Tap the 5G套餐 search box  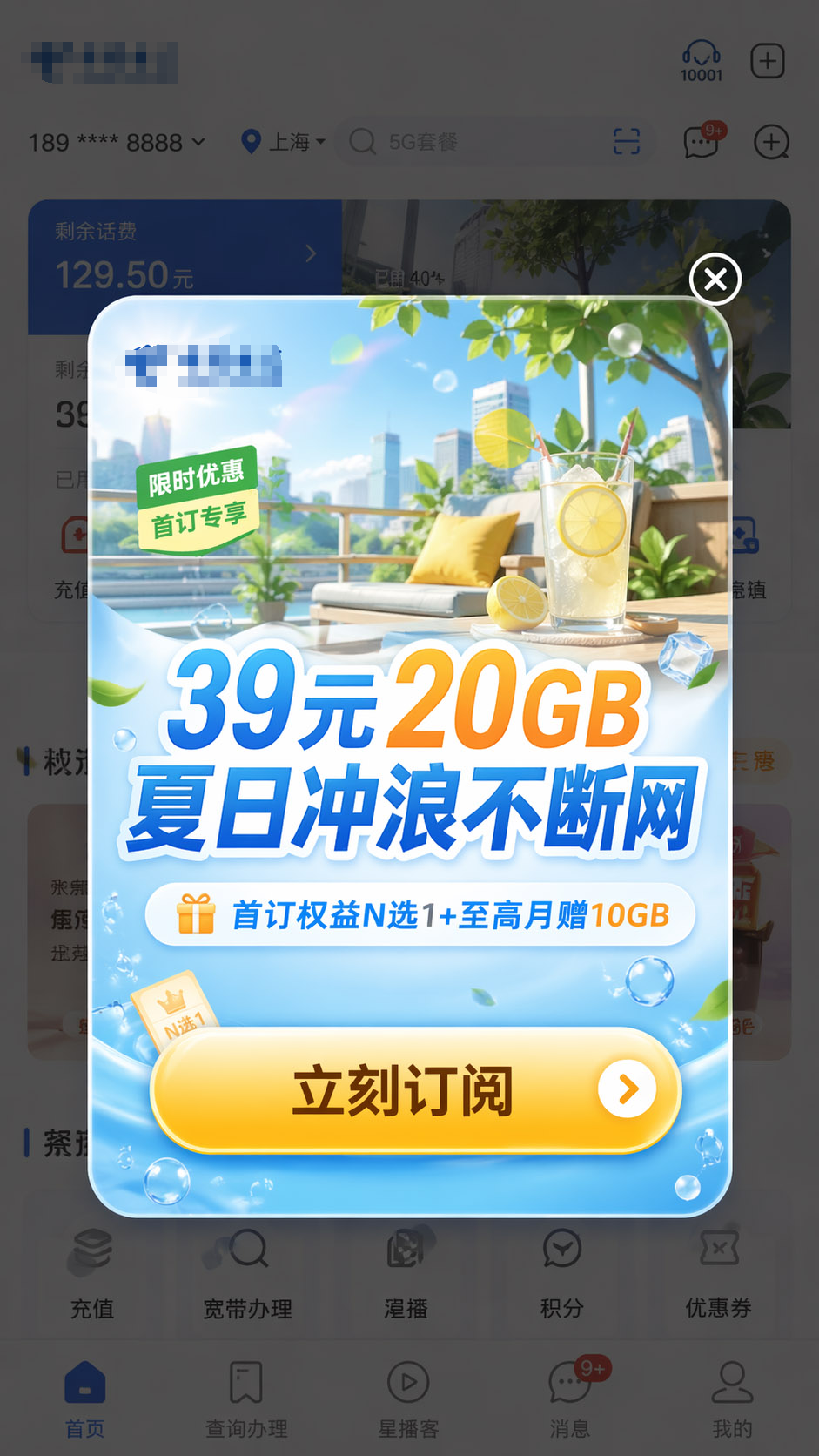[470, 142]
